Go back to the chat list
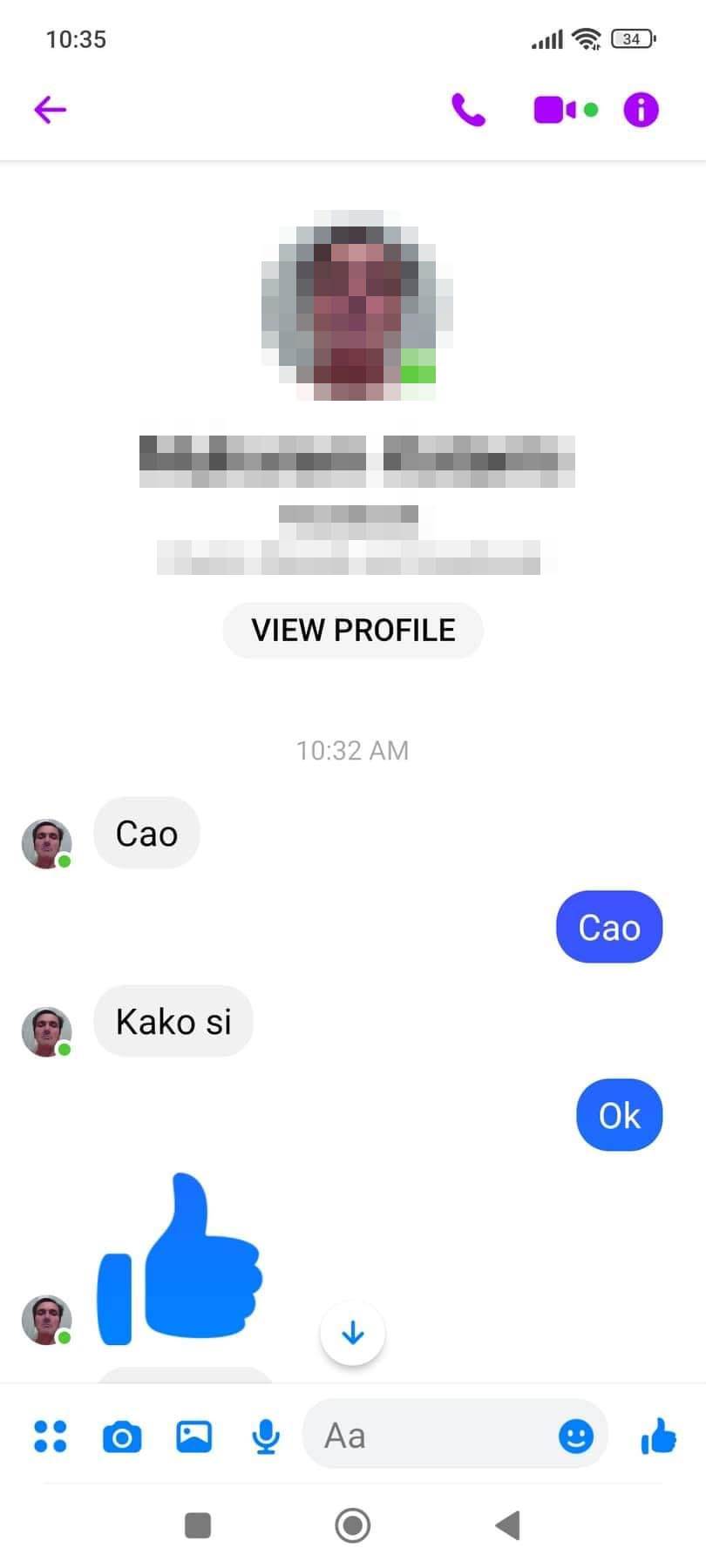The width and height of the screenshot is (706, 1568). (50, 110)
